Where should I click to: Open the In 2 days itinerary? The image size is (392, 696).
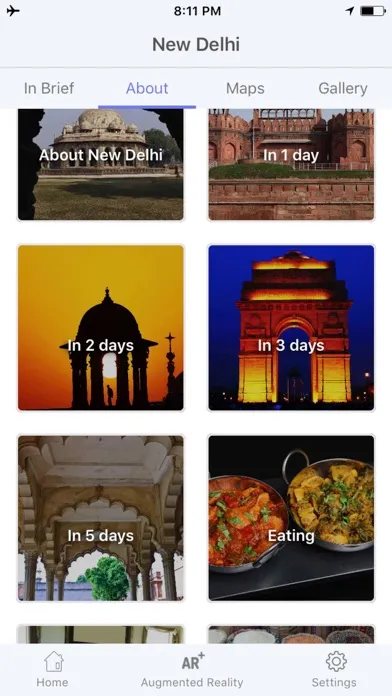point(100,328)
